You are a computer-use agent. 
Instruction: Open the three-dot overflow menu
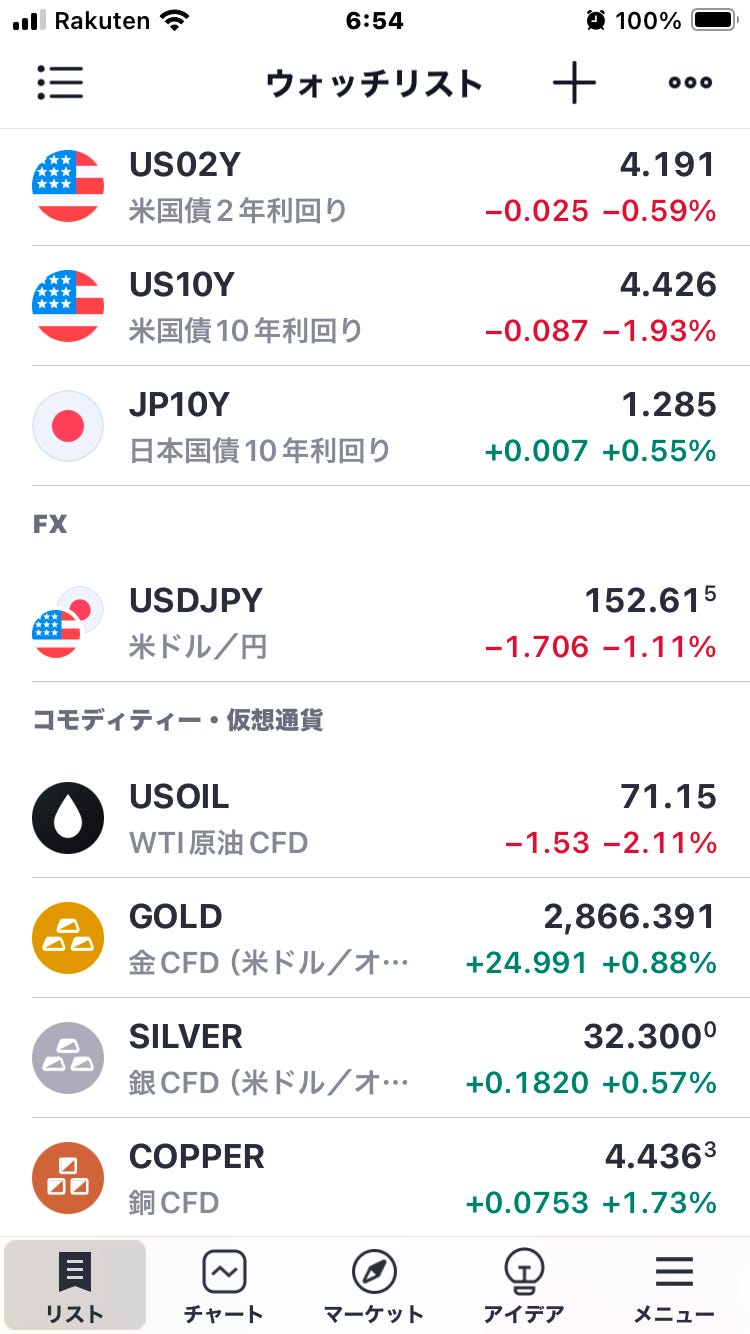(x=690, y=83)
